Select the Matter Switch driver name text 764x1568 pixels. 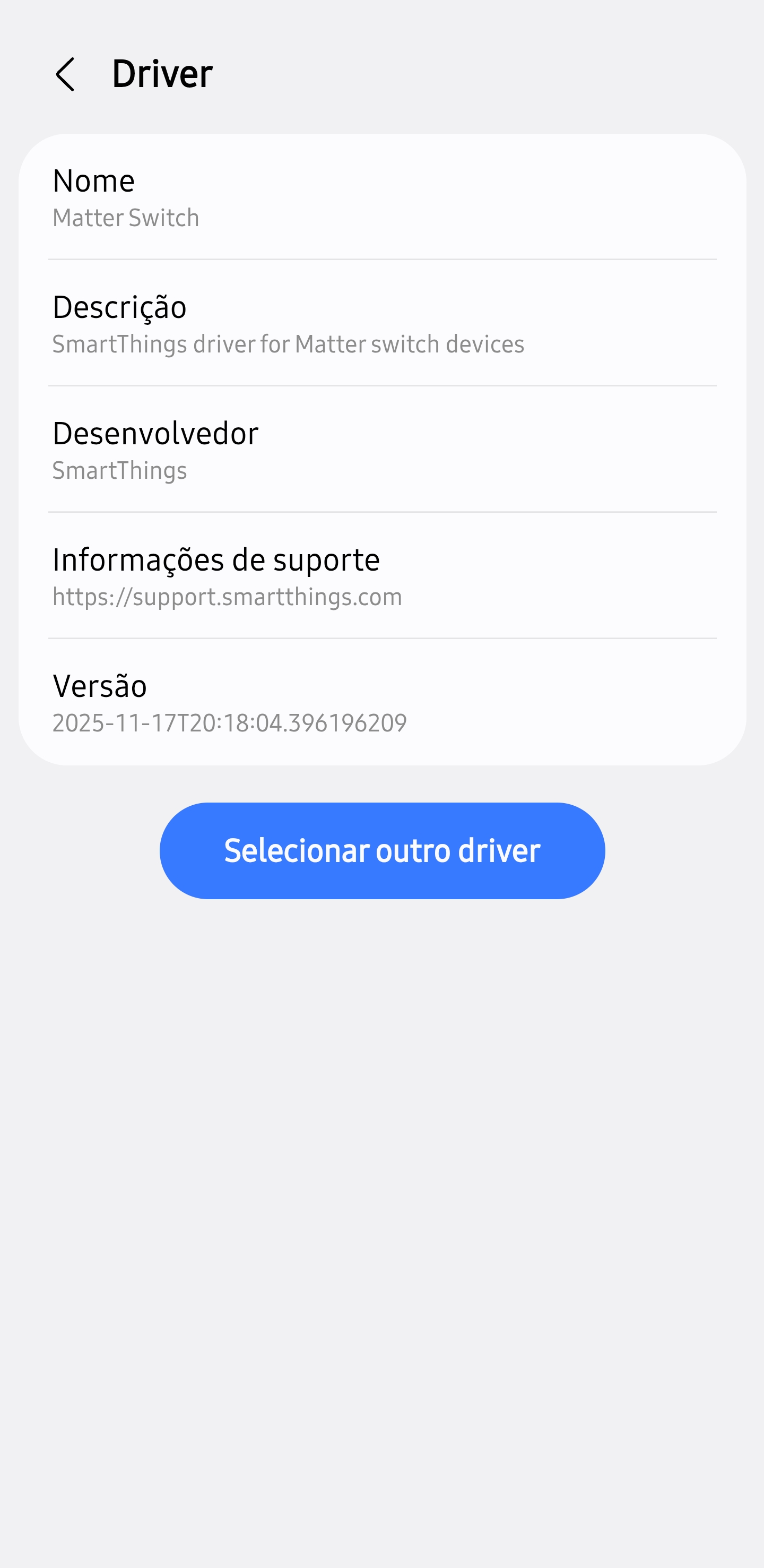click(x=126, y=218)
